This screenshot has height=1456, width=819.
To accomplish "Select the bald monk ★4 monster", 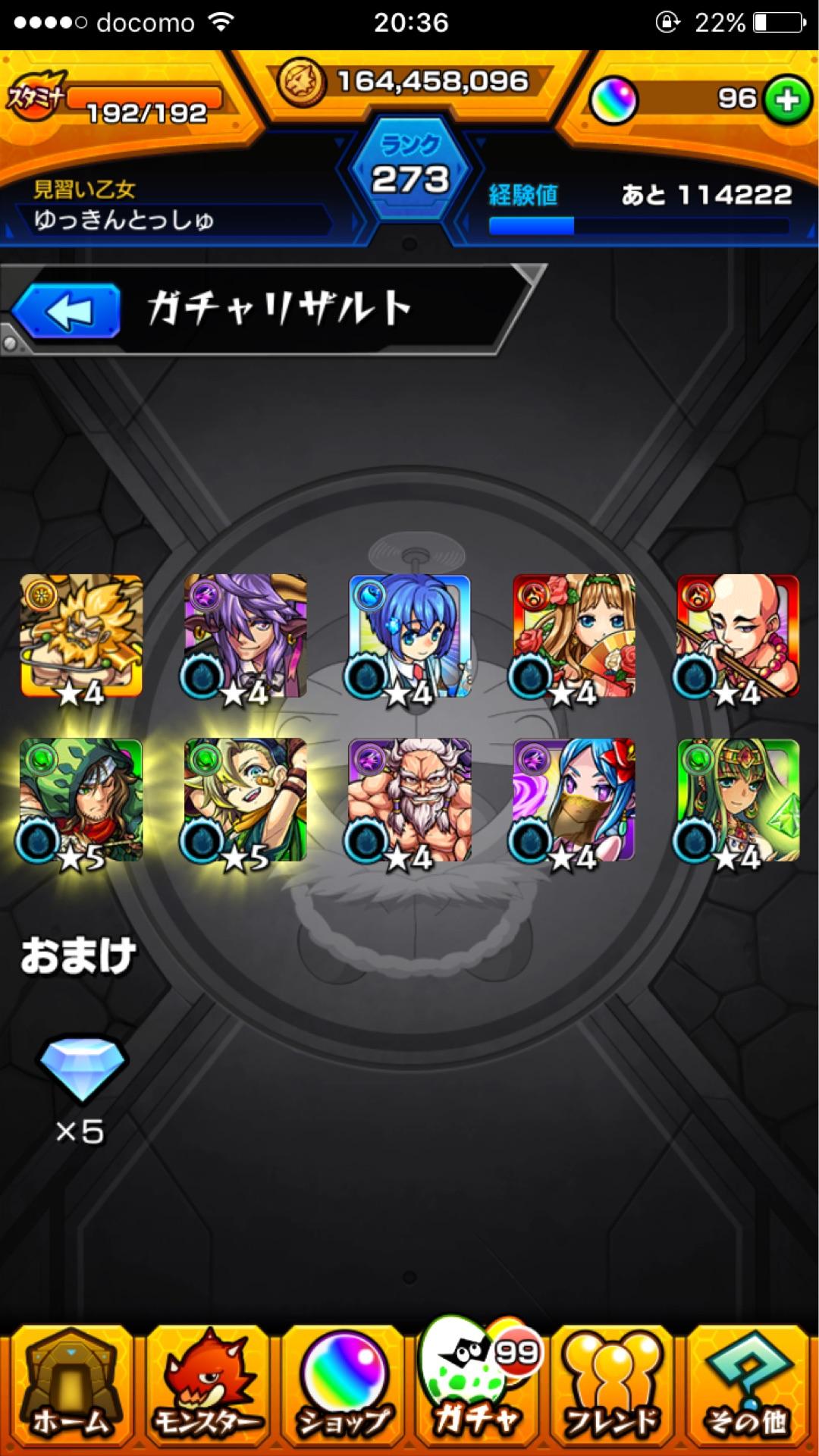I will (x=738, y=639).
